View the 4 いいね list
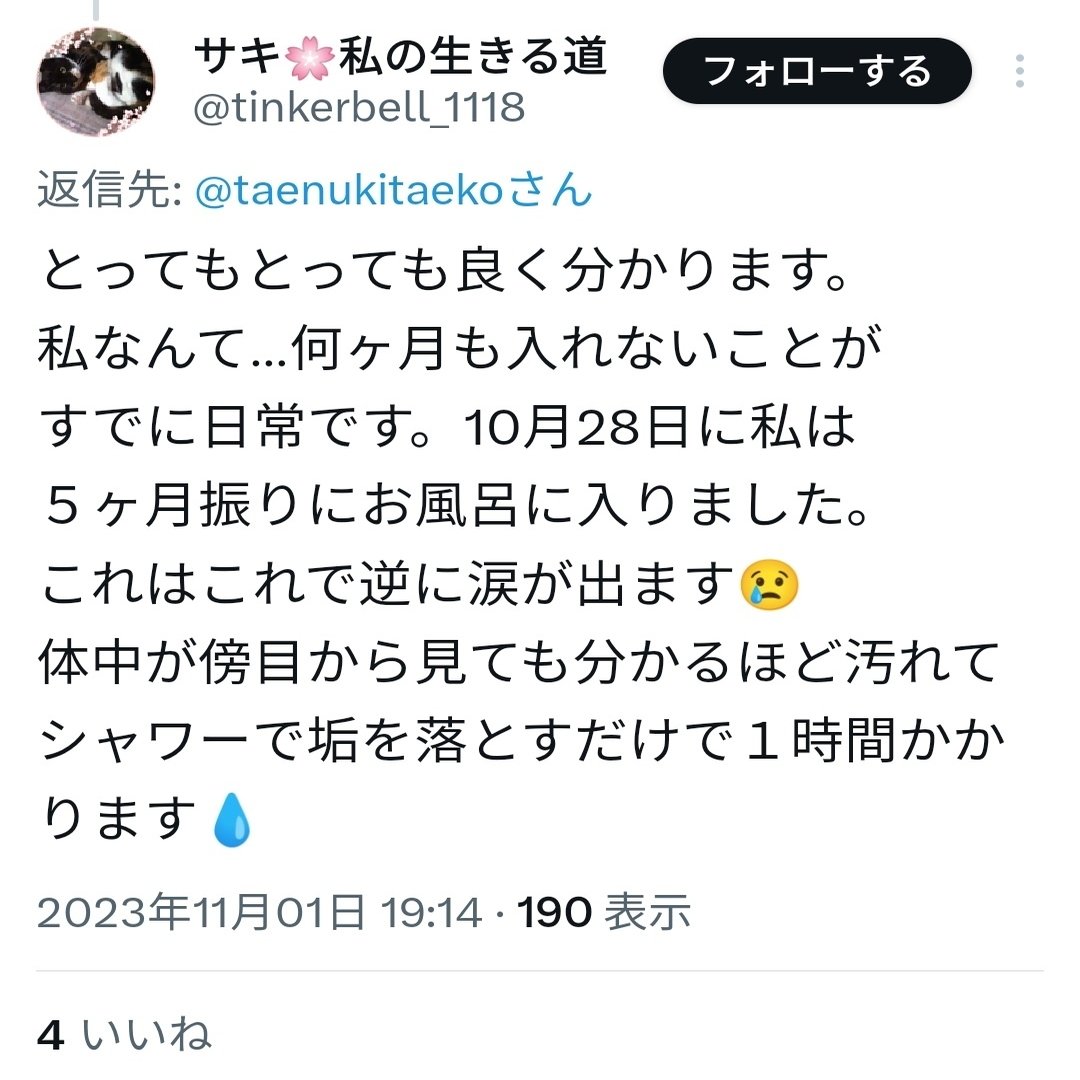 point(124,1034)
